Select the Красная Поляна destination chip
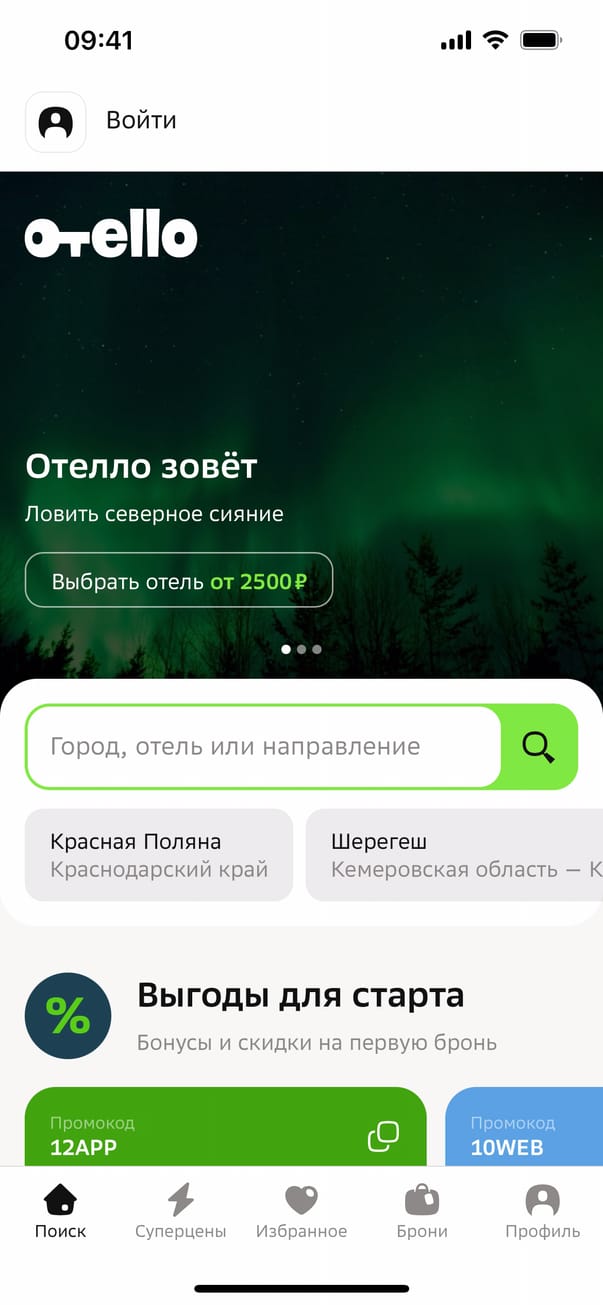The height and width of the screenshot is (1305, 603). (159, 855)
